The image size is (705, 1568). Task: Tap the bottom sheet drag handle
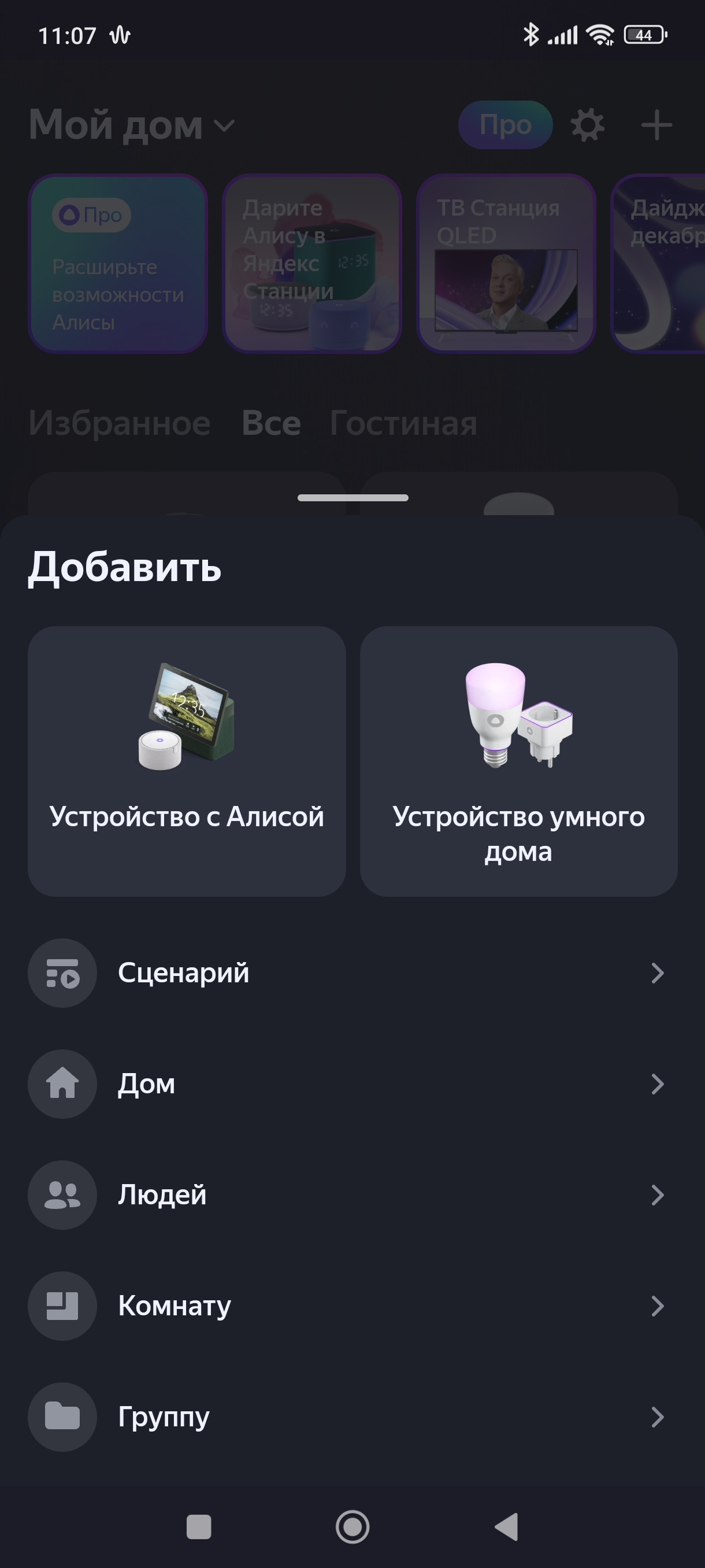(353, 498)
